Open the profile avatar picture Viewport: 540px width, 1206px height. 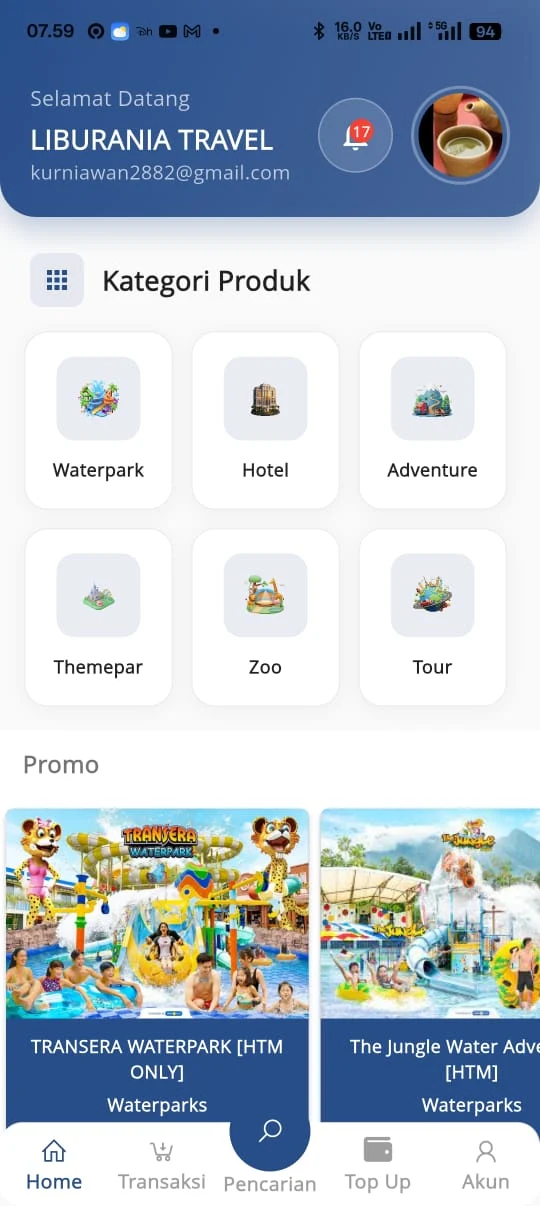[x=461, y=136]
